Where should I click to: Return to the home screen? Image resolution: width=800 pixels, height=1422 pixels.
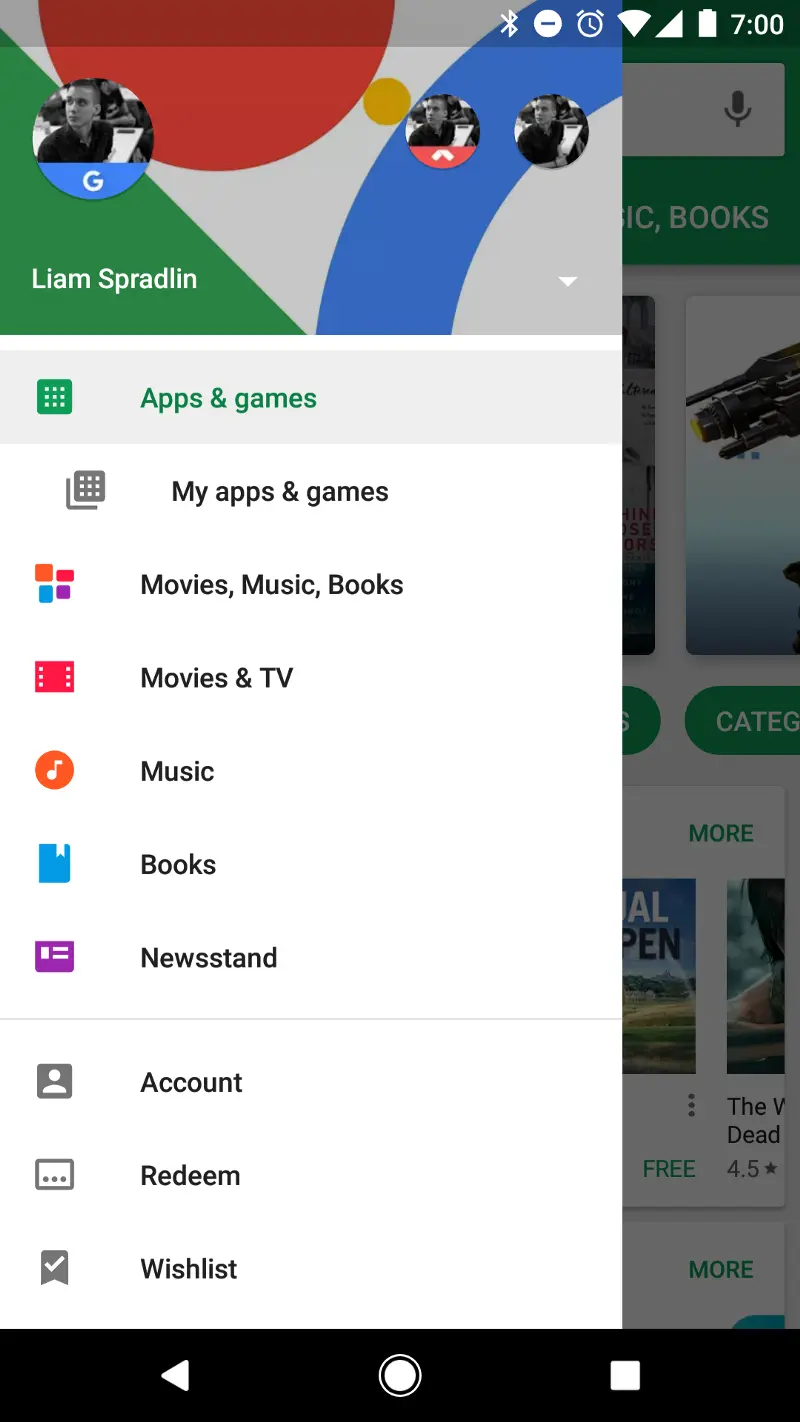point(400,1376)
